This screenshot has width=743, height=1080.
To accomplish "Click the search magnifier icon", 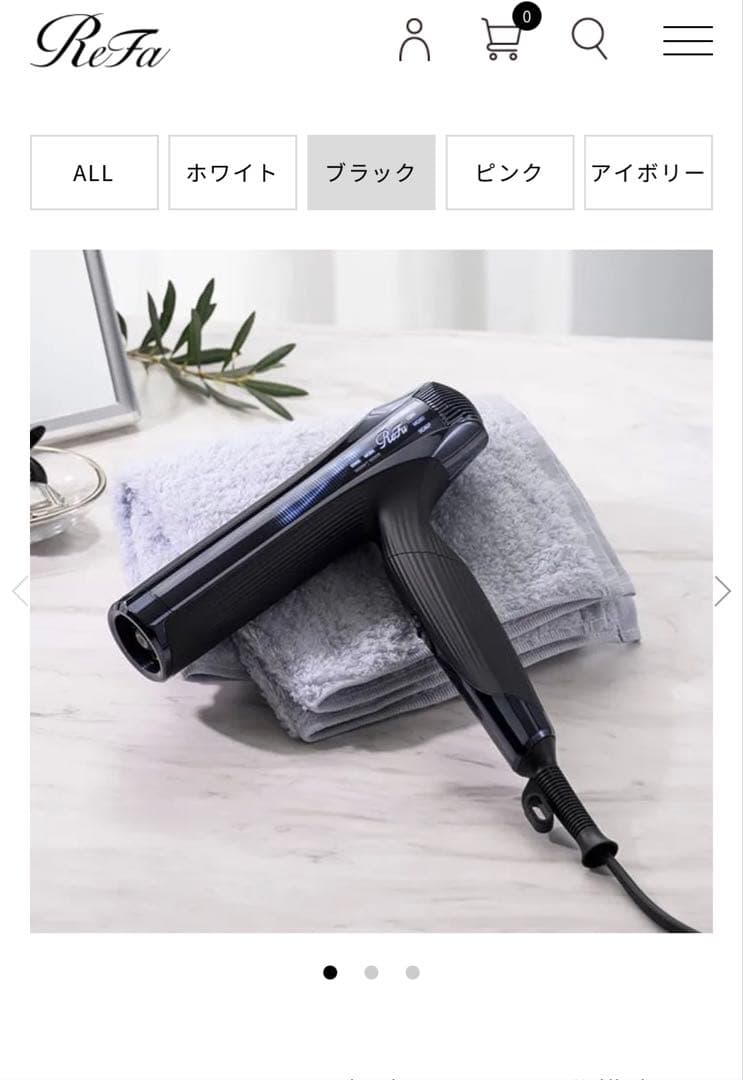I will [x=590, y=40].
